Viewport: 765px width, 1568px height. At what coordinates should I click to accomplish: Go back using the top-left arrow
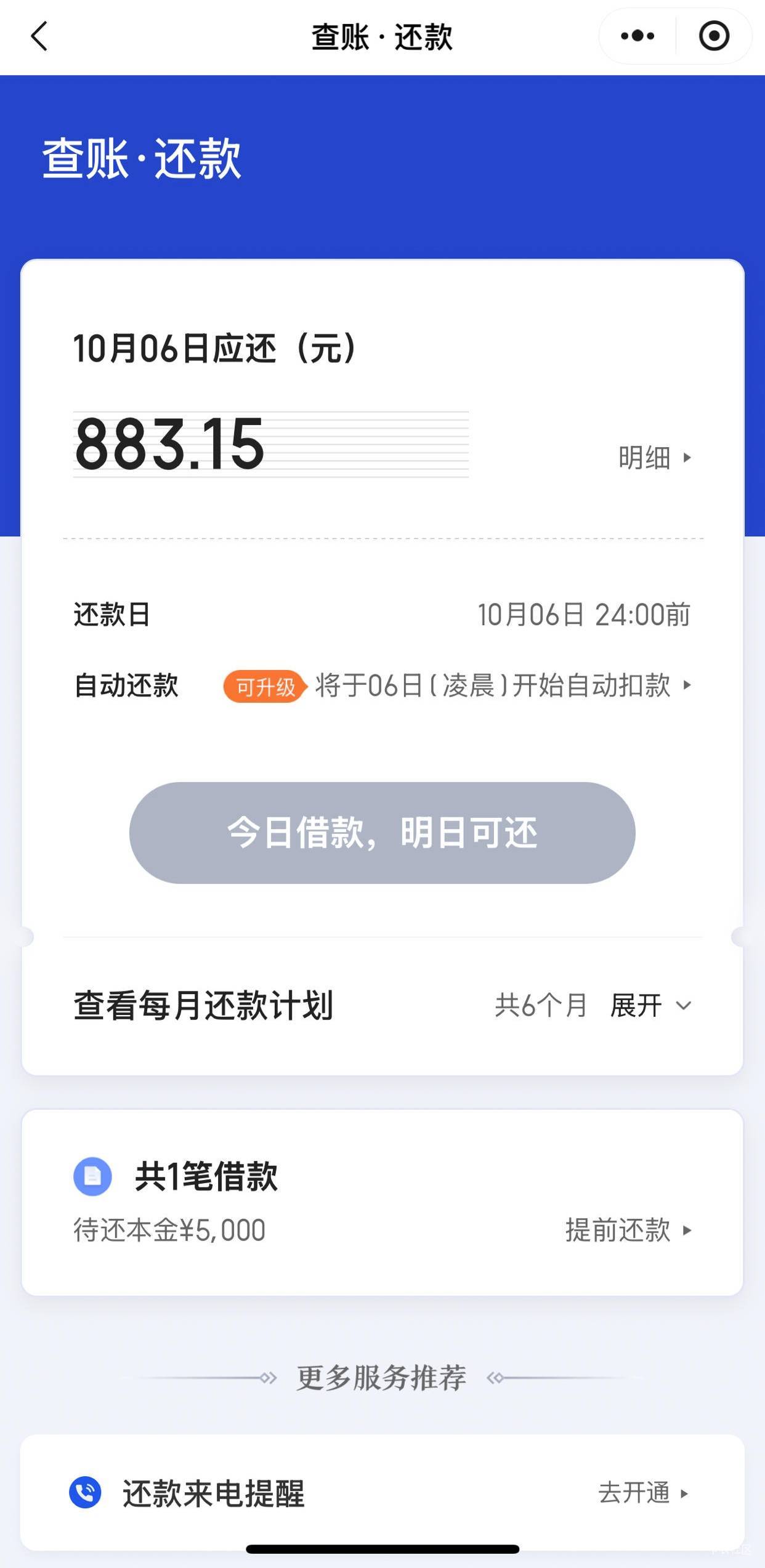click(39, 36)
